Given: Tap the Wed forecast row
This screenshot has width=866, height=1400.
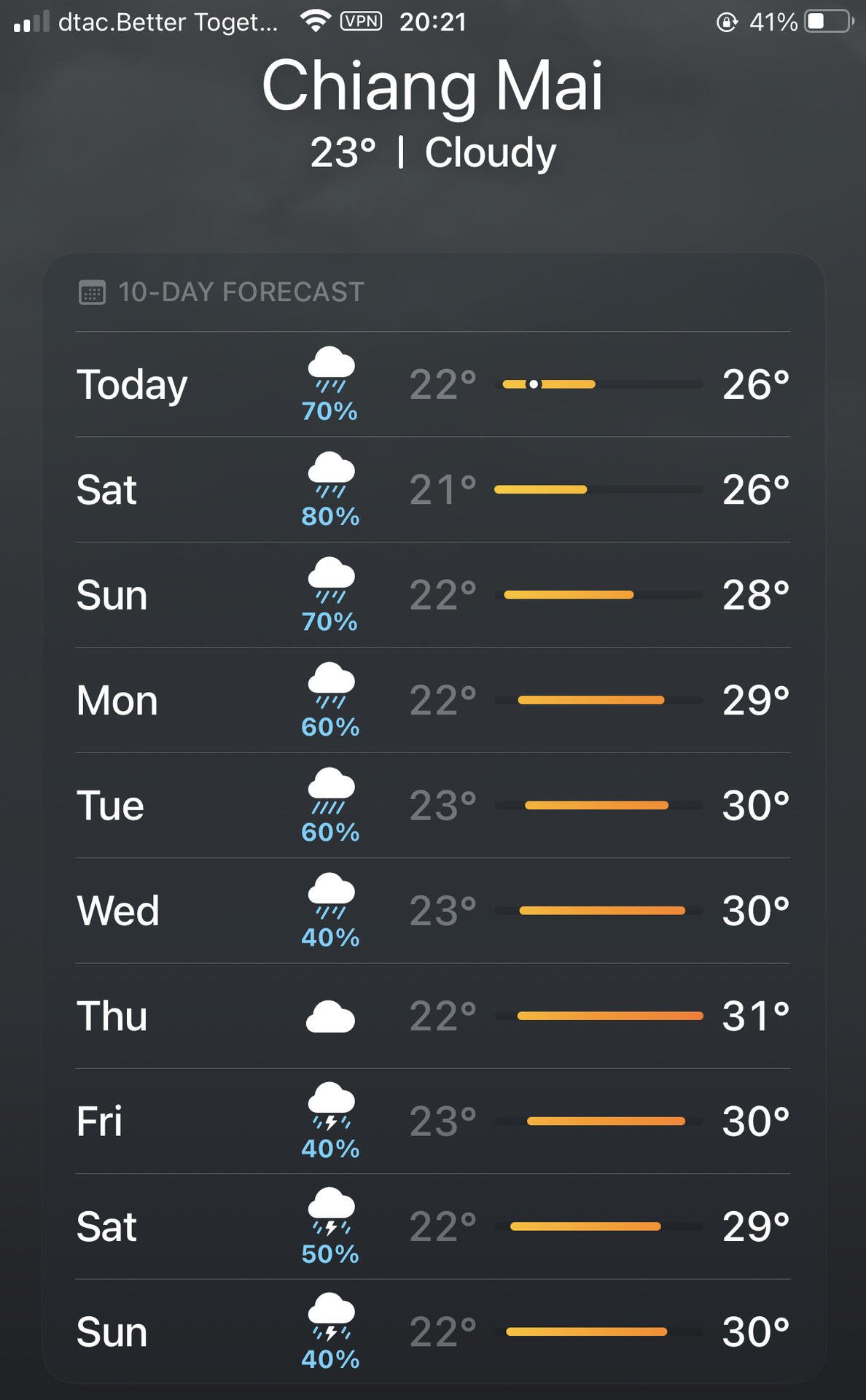Looking at the screenshot, I should [433, 911].
